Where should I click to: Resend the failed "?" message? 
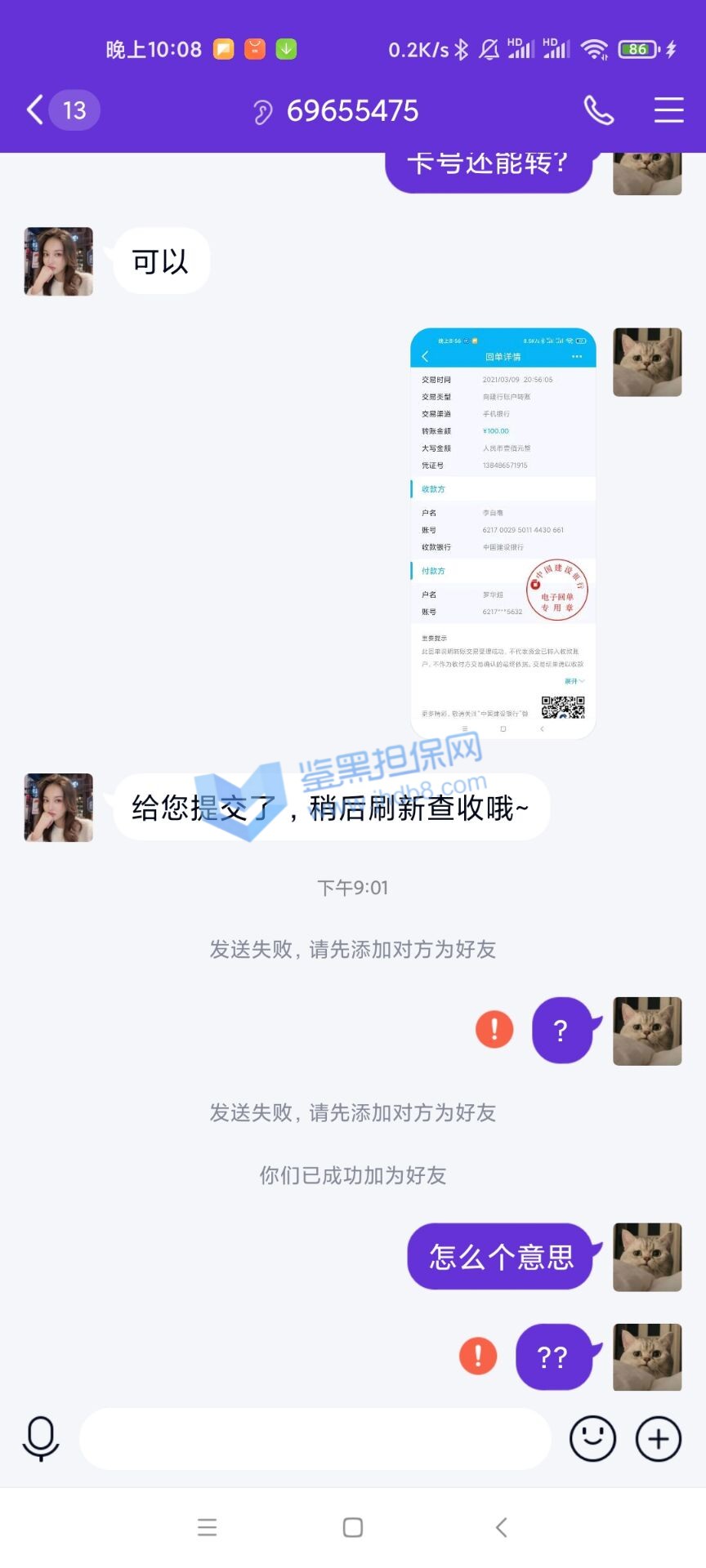click(x=494, y=1029)
